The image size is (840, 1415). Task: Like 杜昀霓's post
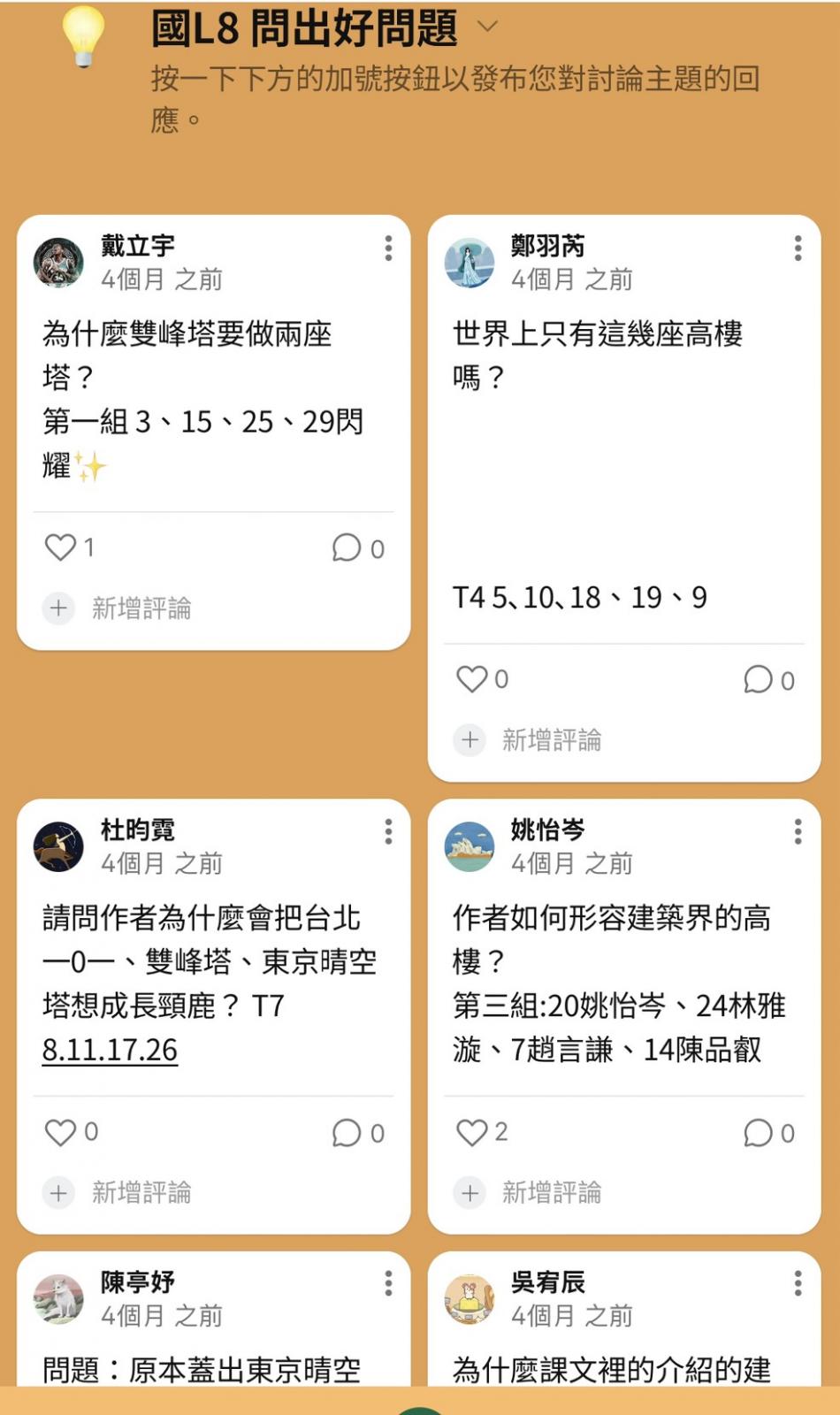click(x=61, y=1132)
